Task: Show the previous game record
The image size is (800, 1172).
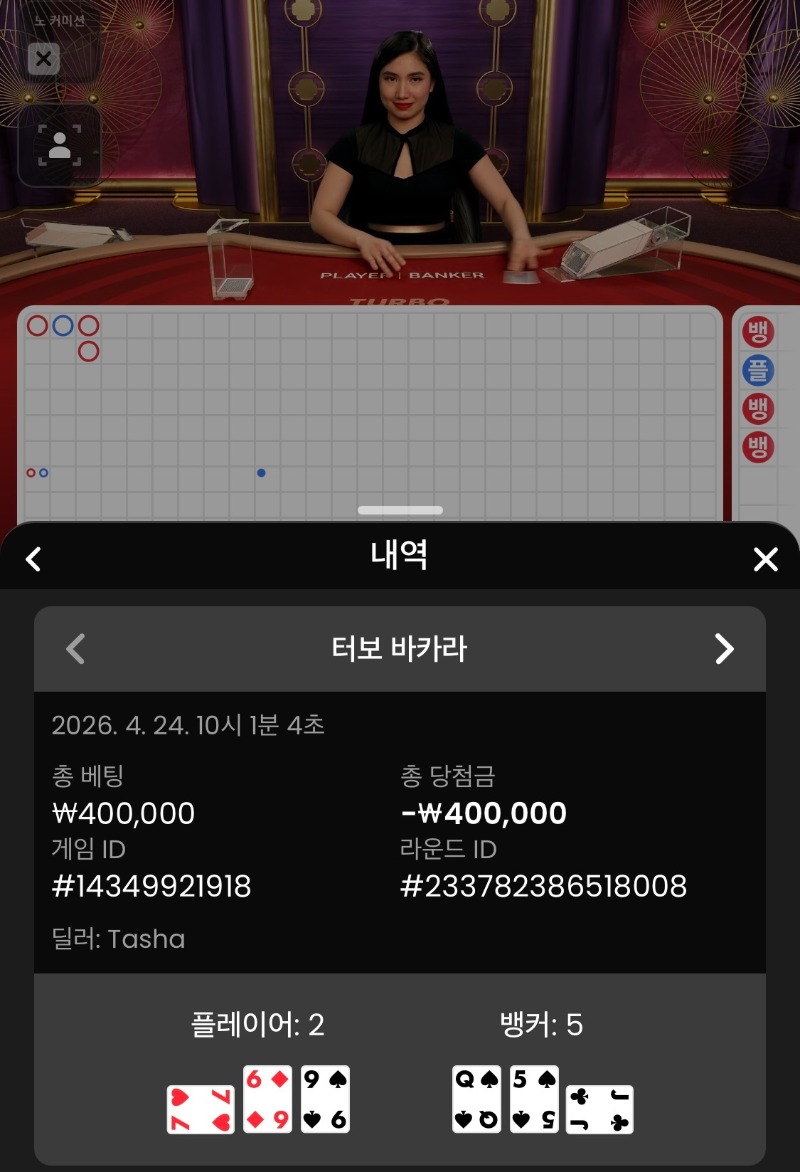Action: coord(75,649)
